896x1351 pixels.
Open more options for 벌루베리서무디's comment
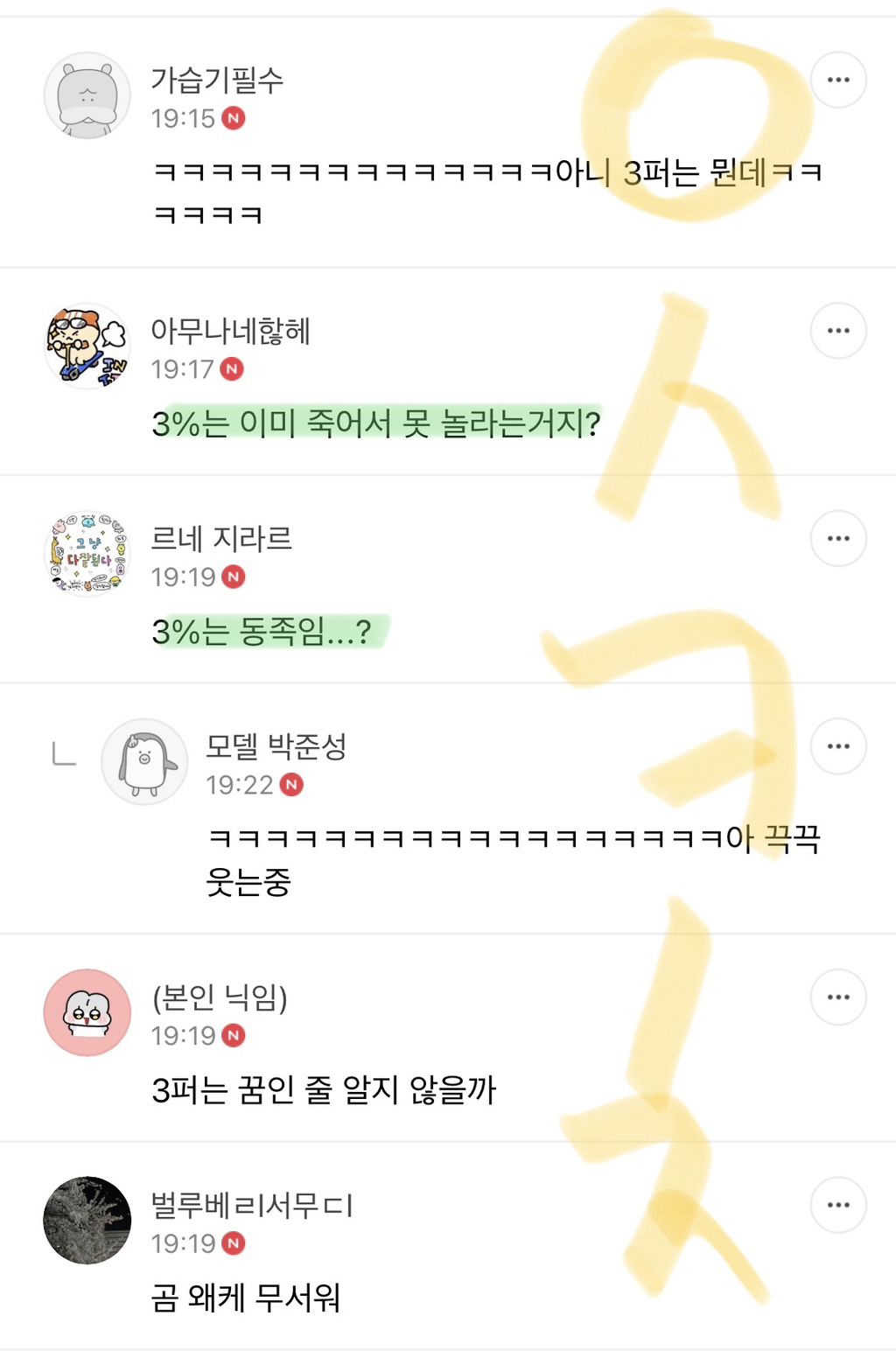click(x=838, y=1205)
